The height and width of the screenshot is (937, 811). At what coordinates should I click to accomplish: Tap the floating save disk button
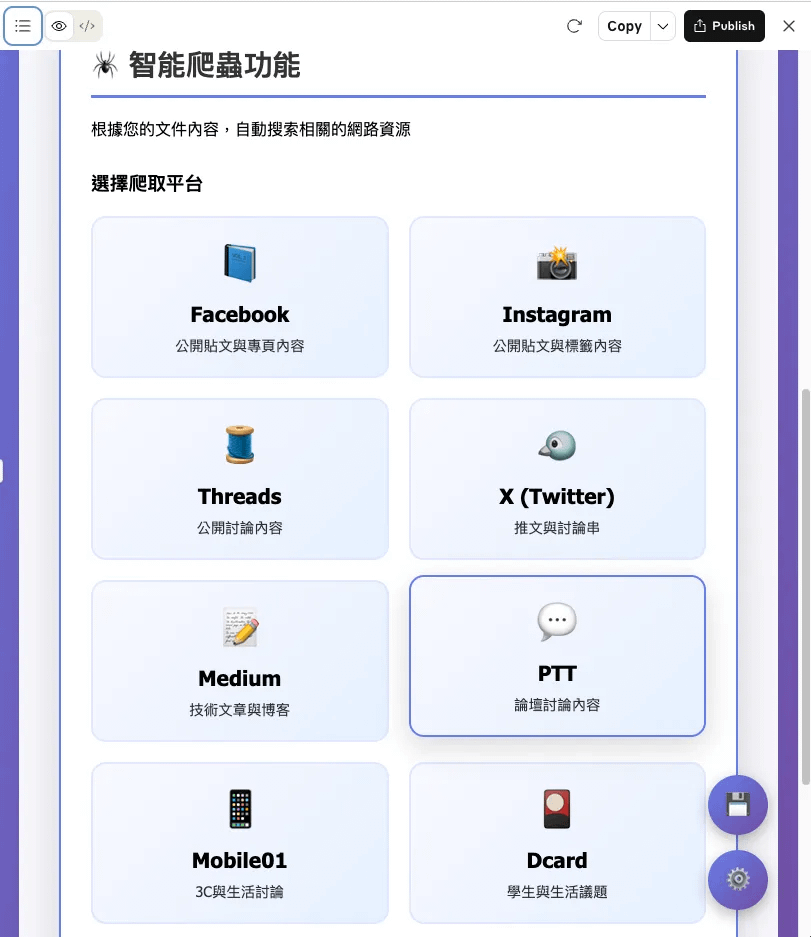coord(737,805)
